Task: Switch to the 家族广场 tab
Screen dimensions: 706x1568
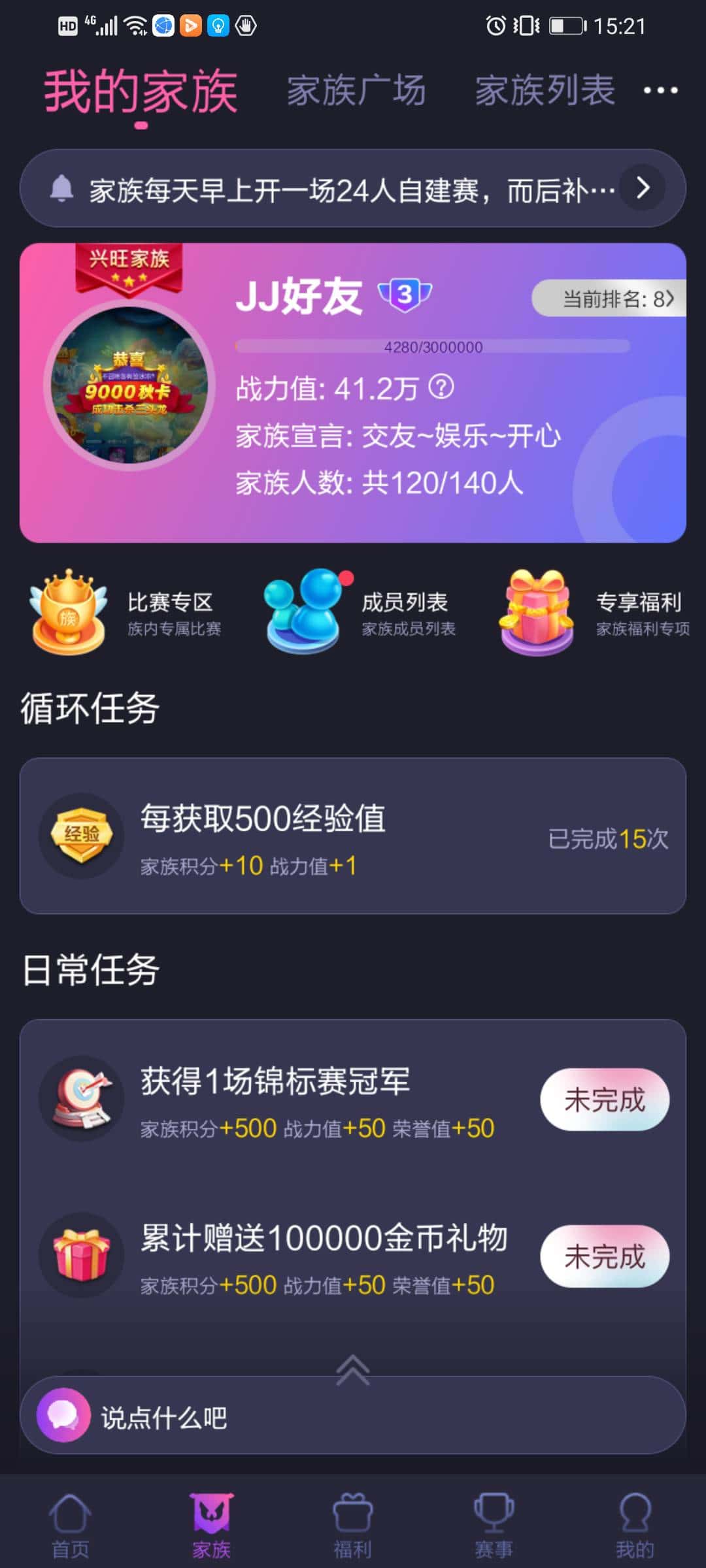Action: coord(356,90)
